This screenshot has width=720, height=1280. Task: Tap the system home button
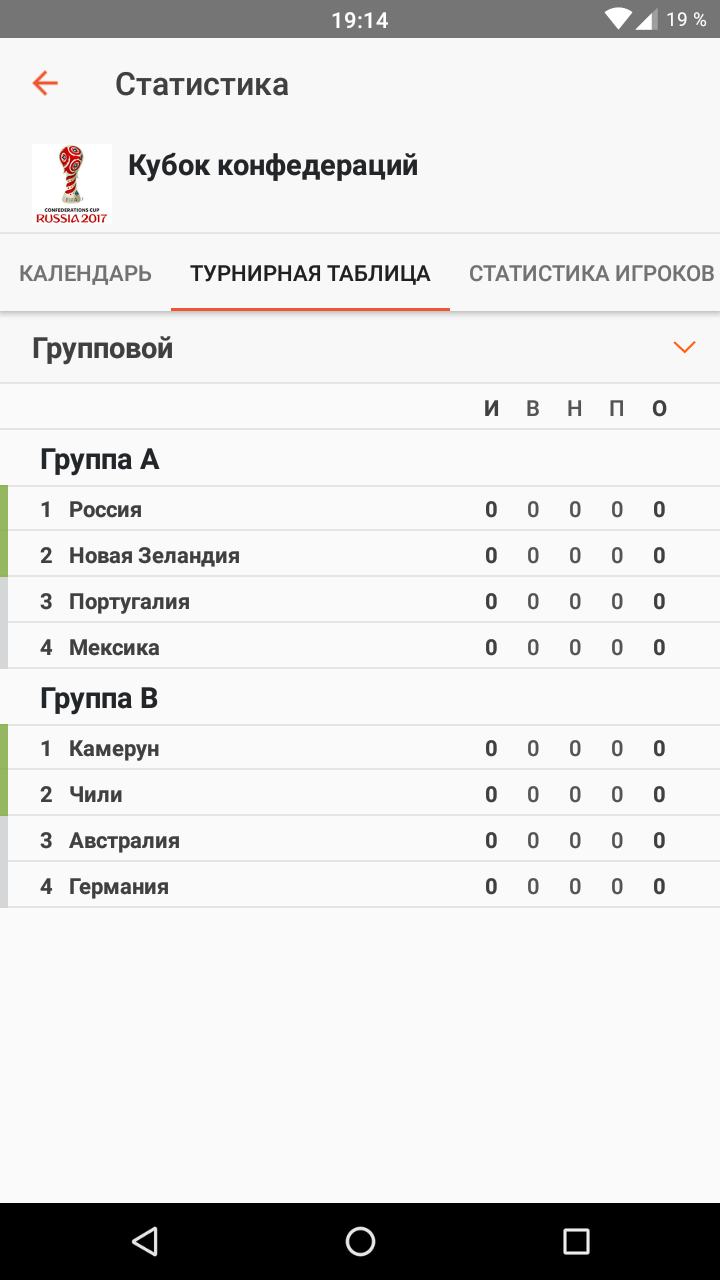tap(360, 1241)
